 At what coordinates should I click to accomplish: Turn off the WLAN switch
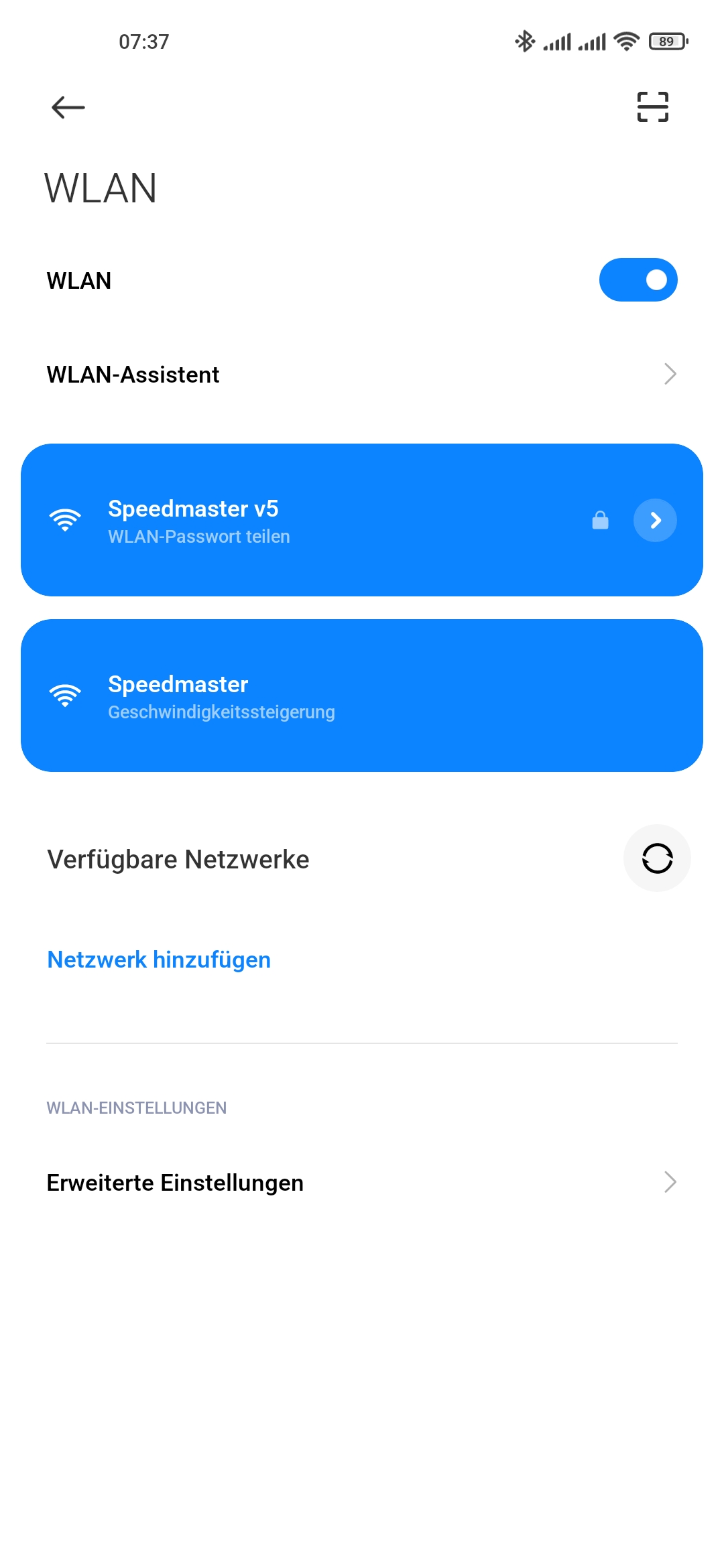pyautogui.click(x=638, y=280)
